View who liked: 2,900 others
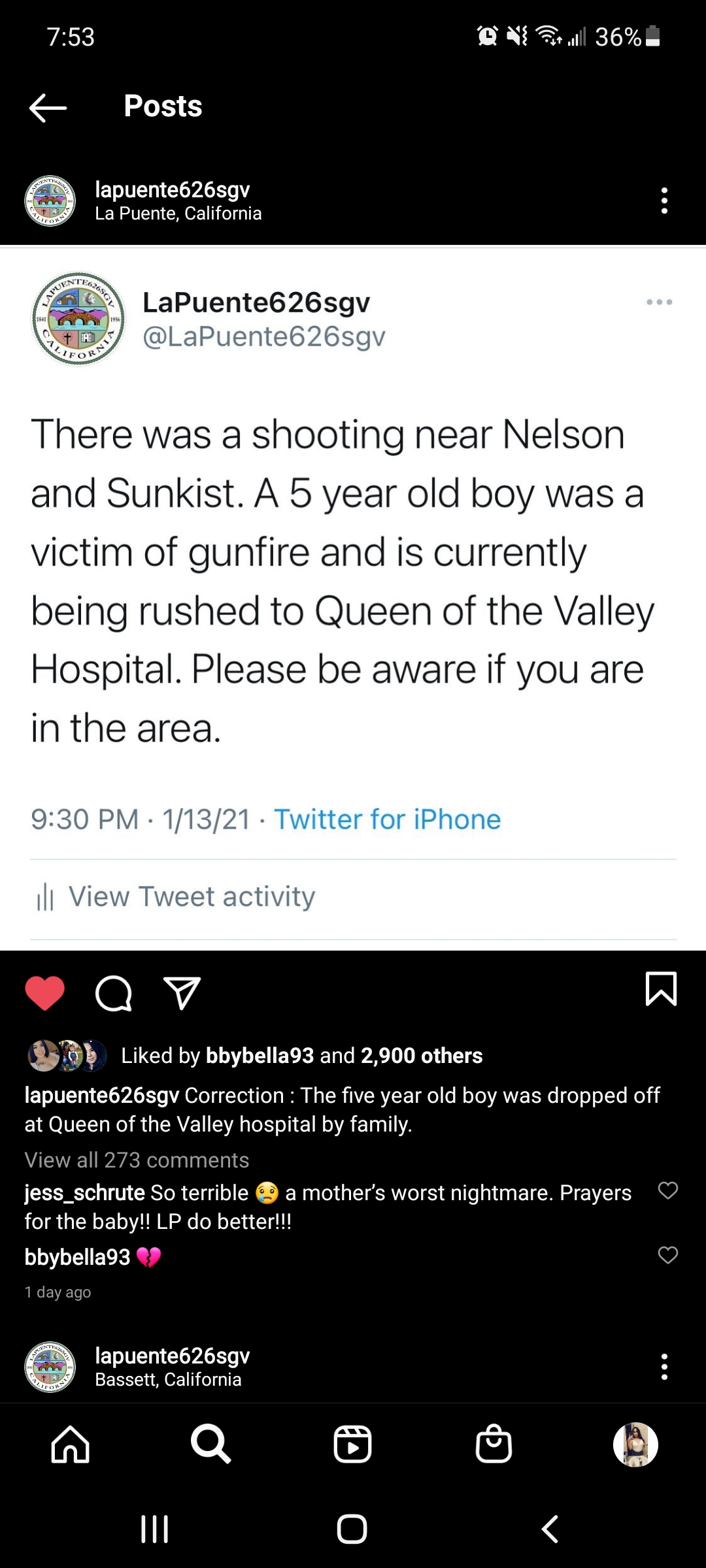The width and height of the screenshot is (706, 1568). tap(421, 1056)
